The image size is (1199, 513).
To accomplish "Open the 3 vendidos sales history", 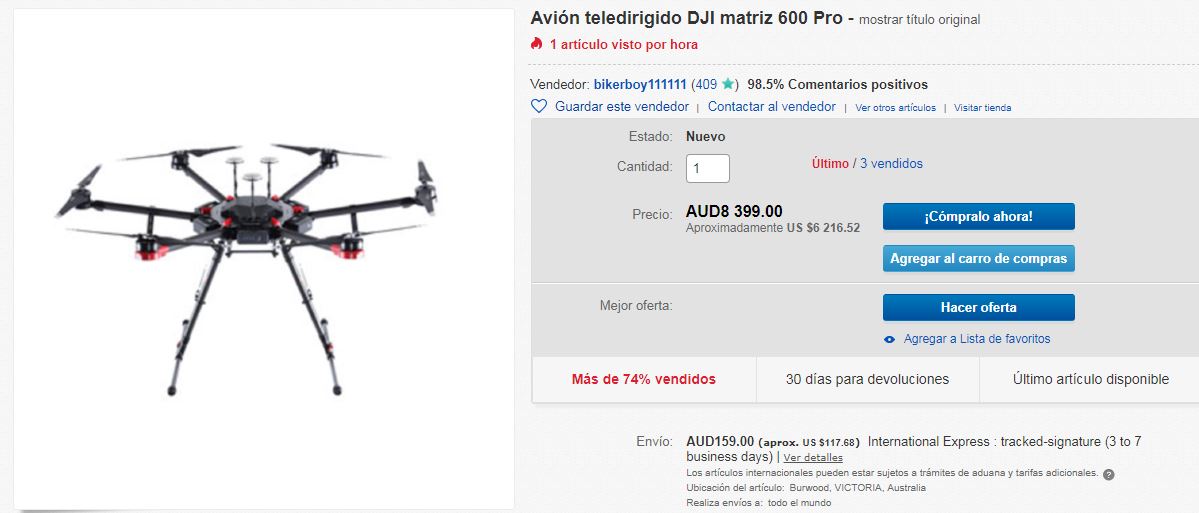I will (892, 164).
